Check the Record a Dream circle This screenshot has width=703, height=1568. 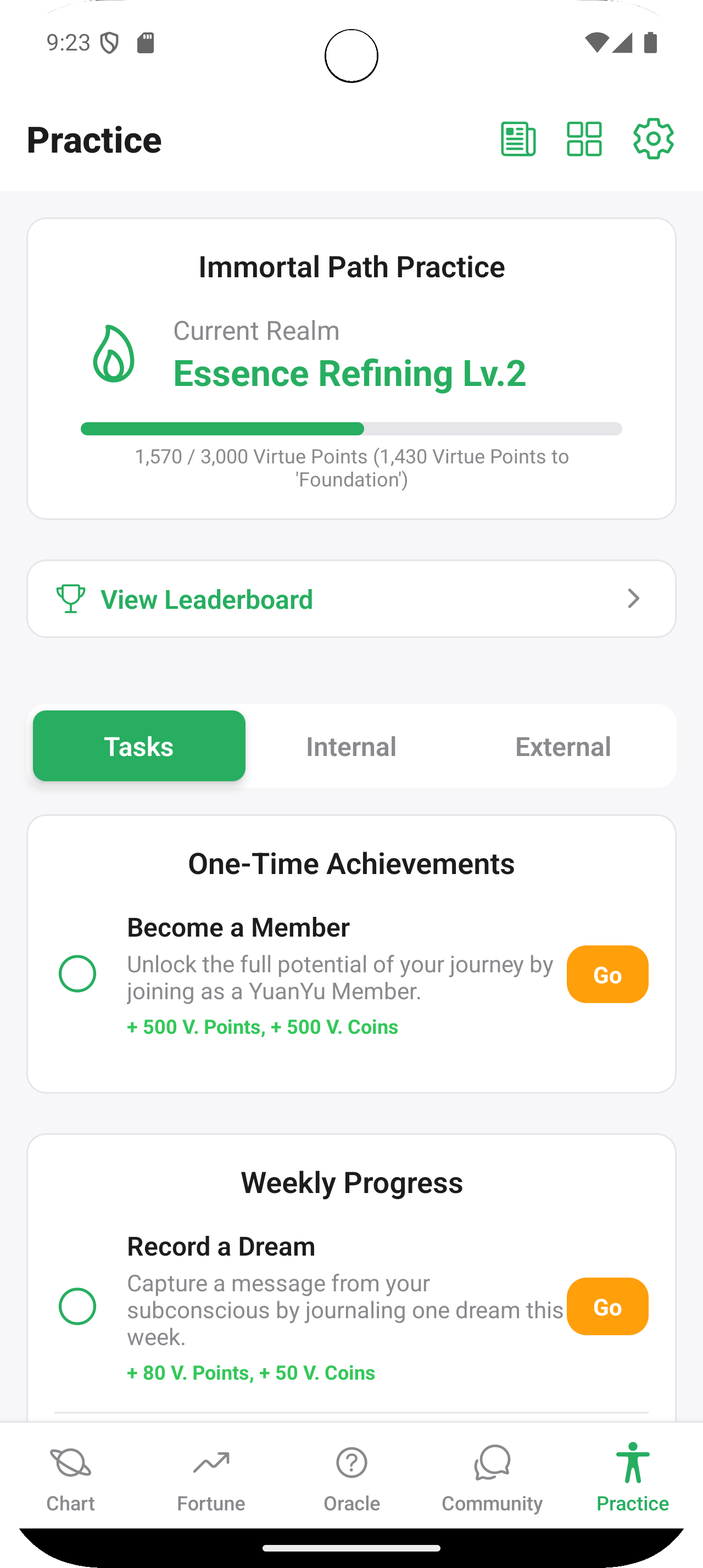click(x=77, y=1306)
